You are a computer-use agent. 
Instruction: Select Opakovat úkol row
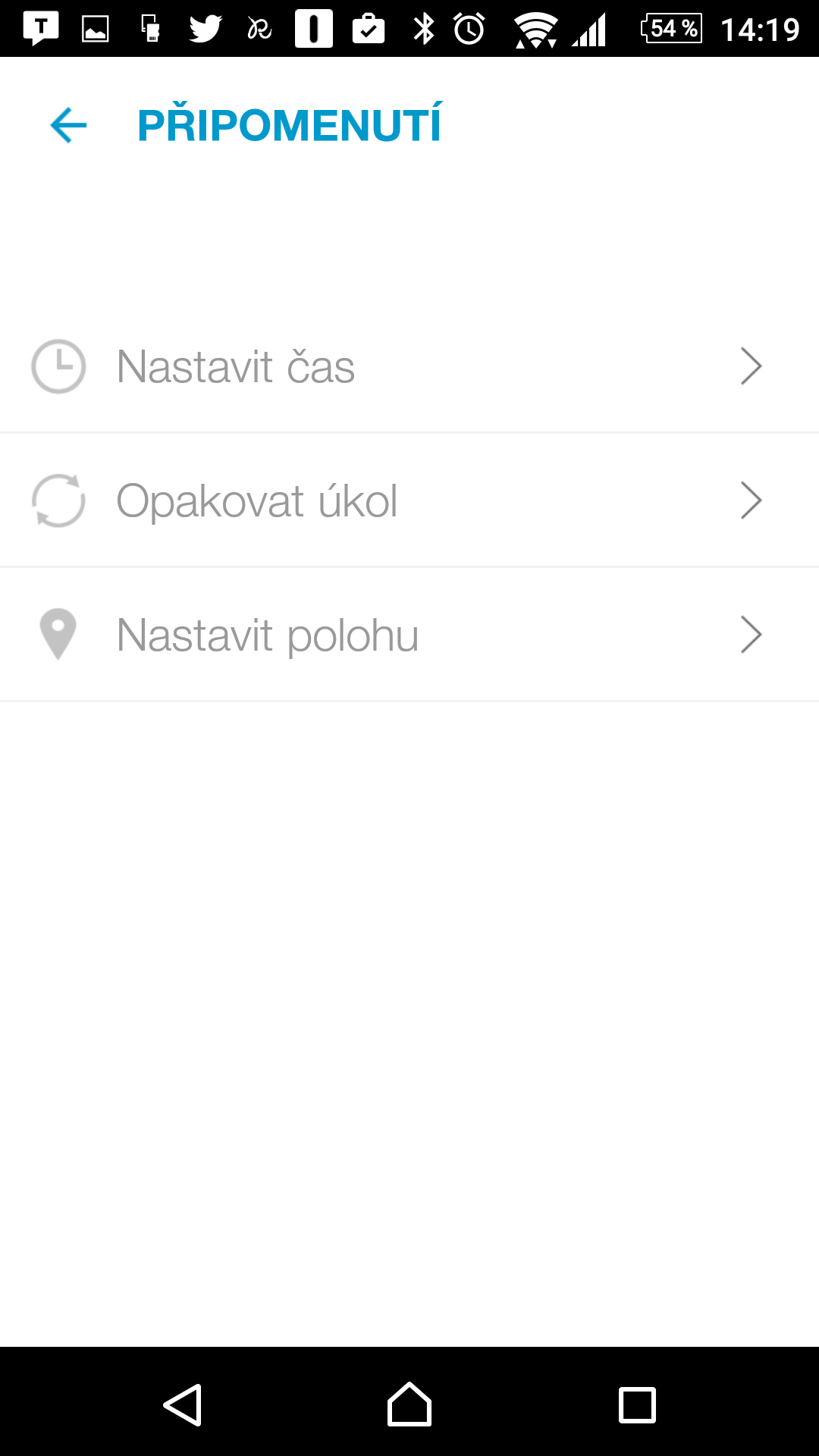[x=409, y=500]
